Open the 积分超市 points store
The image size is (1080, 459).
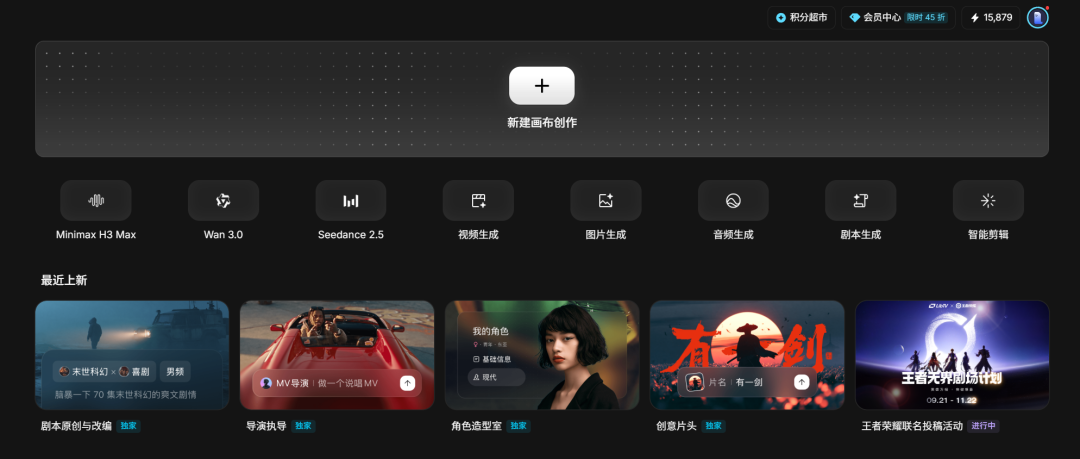pos(801,18)
